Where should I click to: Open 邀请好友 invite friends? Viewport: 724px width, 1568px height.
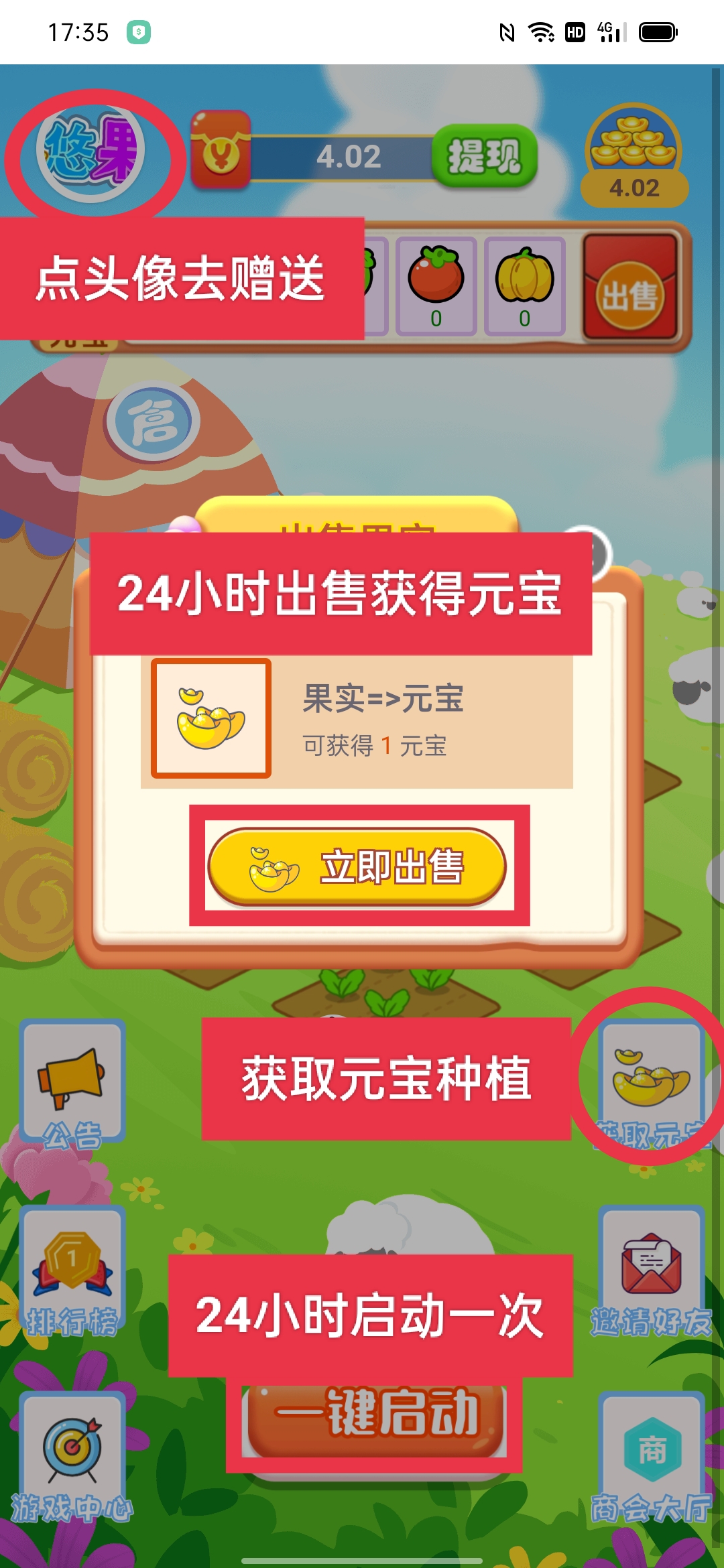[x=651, y=1268]
